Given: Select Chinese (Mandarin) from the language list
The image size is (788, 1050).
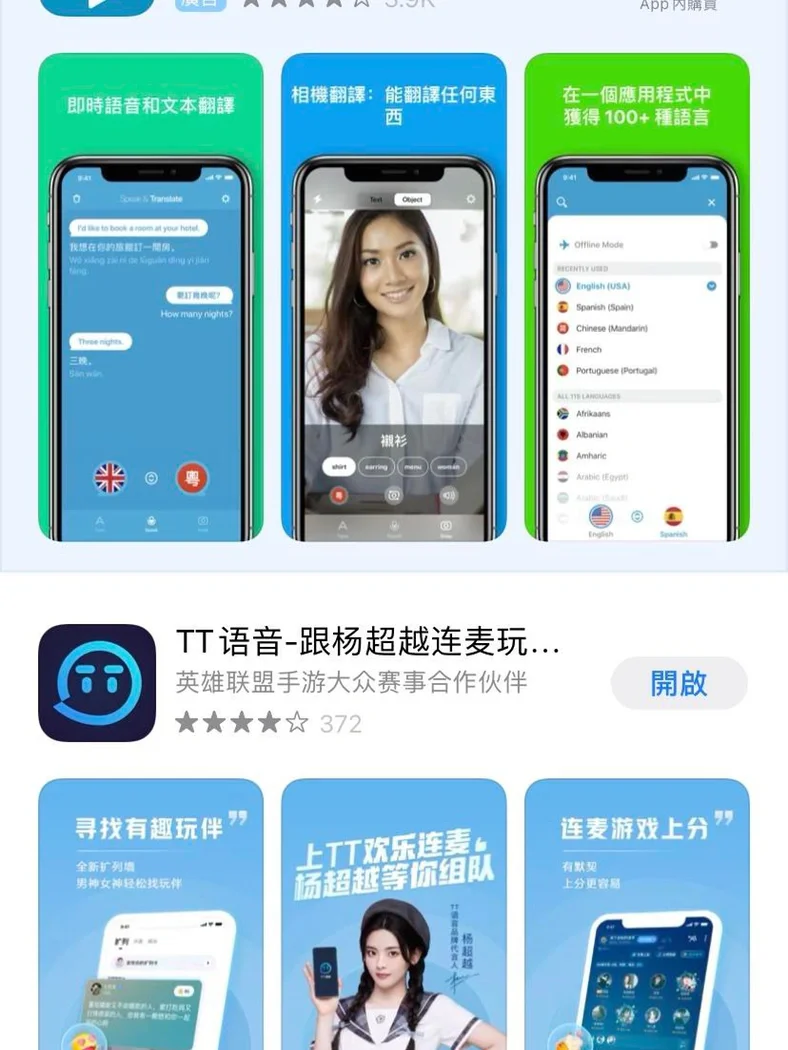Looking at the screenshot, I should pyautogui.click(x=611, y=328).
